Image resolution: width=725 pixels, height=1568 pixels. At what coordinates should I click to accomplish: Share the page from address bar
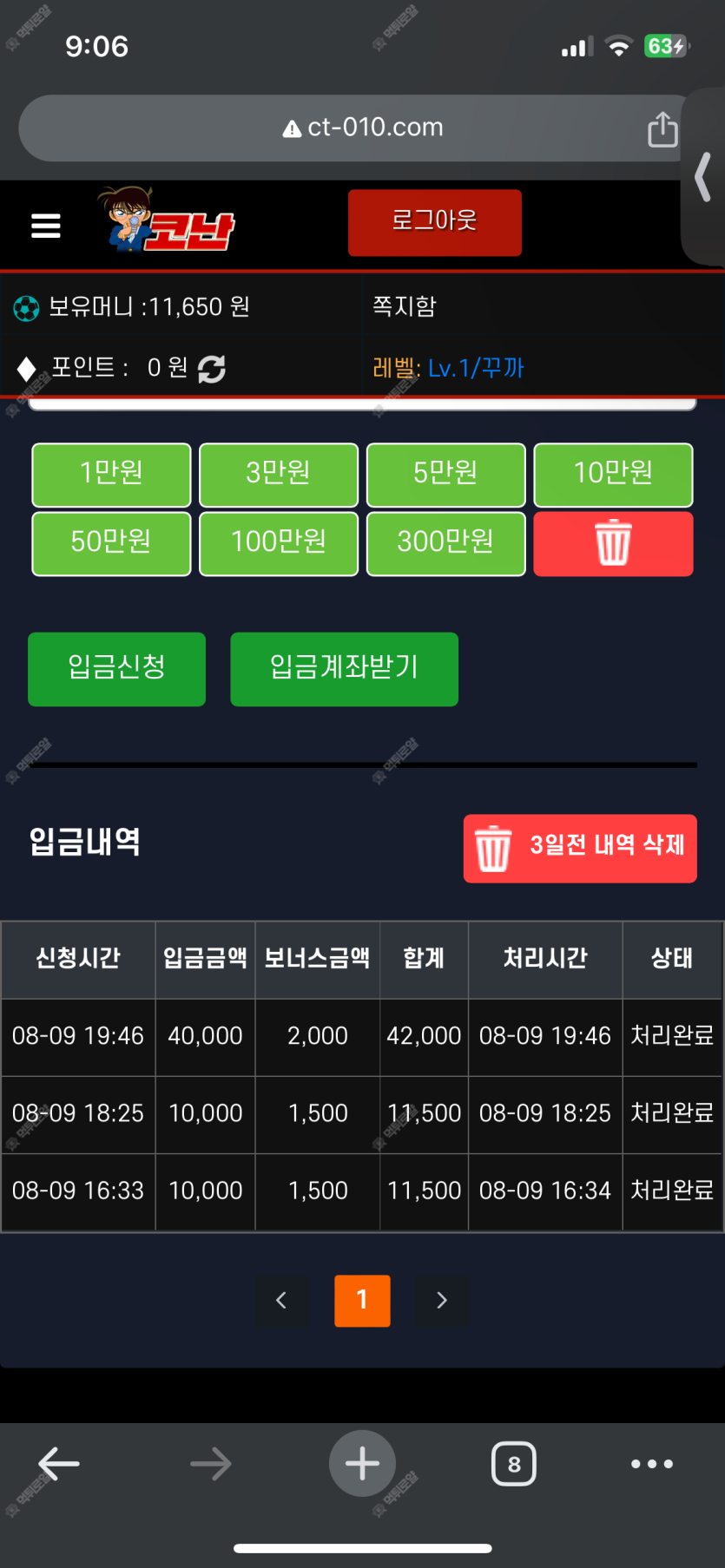[662, 128]
